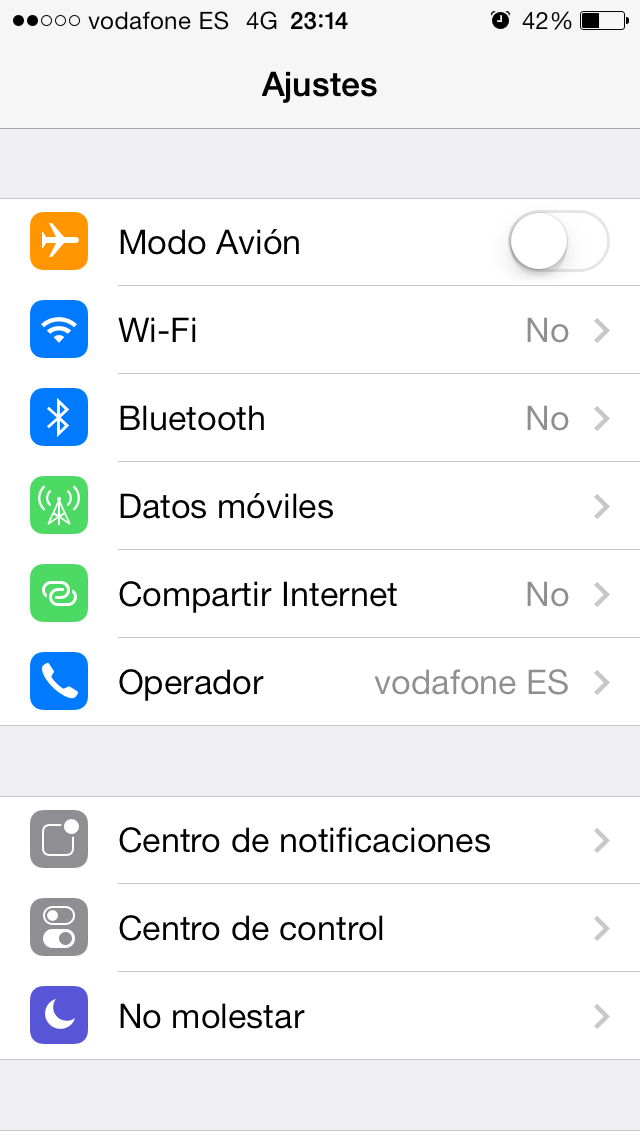Screen dimensions: 640x1136
Task: Toggle the Modo Avión switch
Action: pyautogui.click(x=558, y=242)
